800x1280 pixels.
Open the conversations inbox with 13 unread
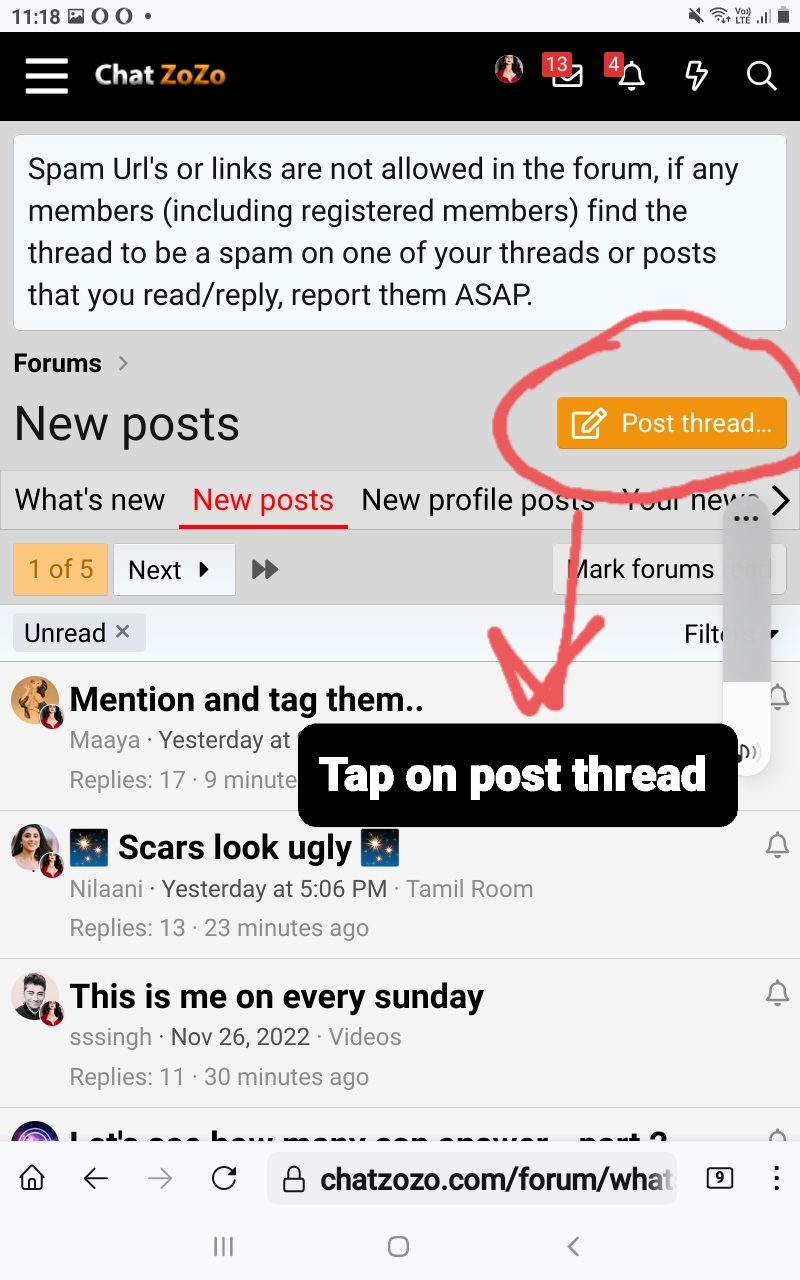[x=566, y=75]
